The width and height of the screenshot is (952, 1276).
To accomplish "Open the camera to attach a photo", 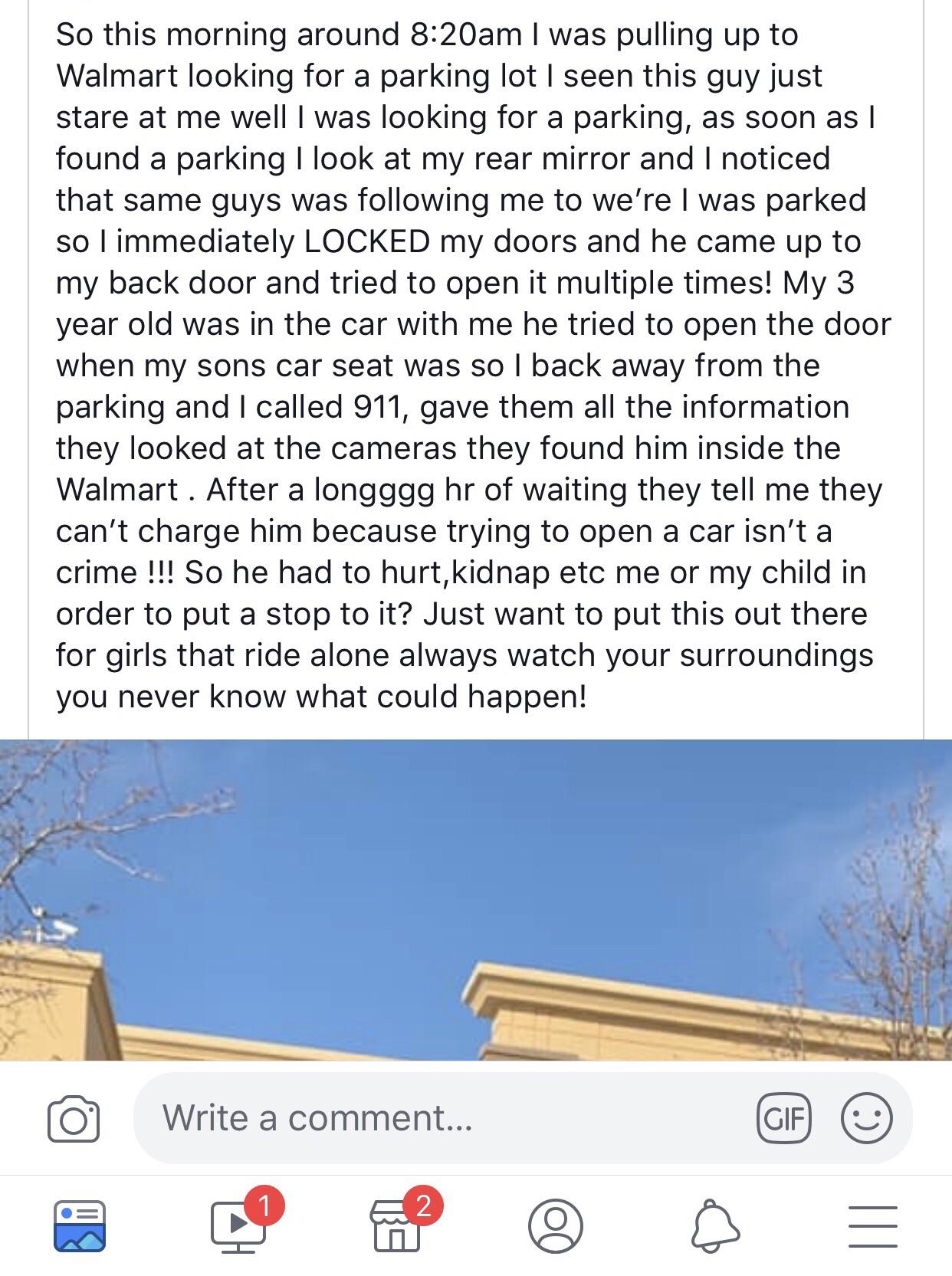I will point(74,1120).
